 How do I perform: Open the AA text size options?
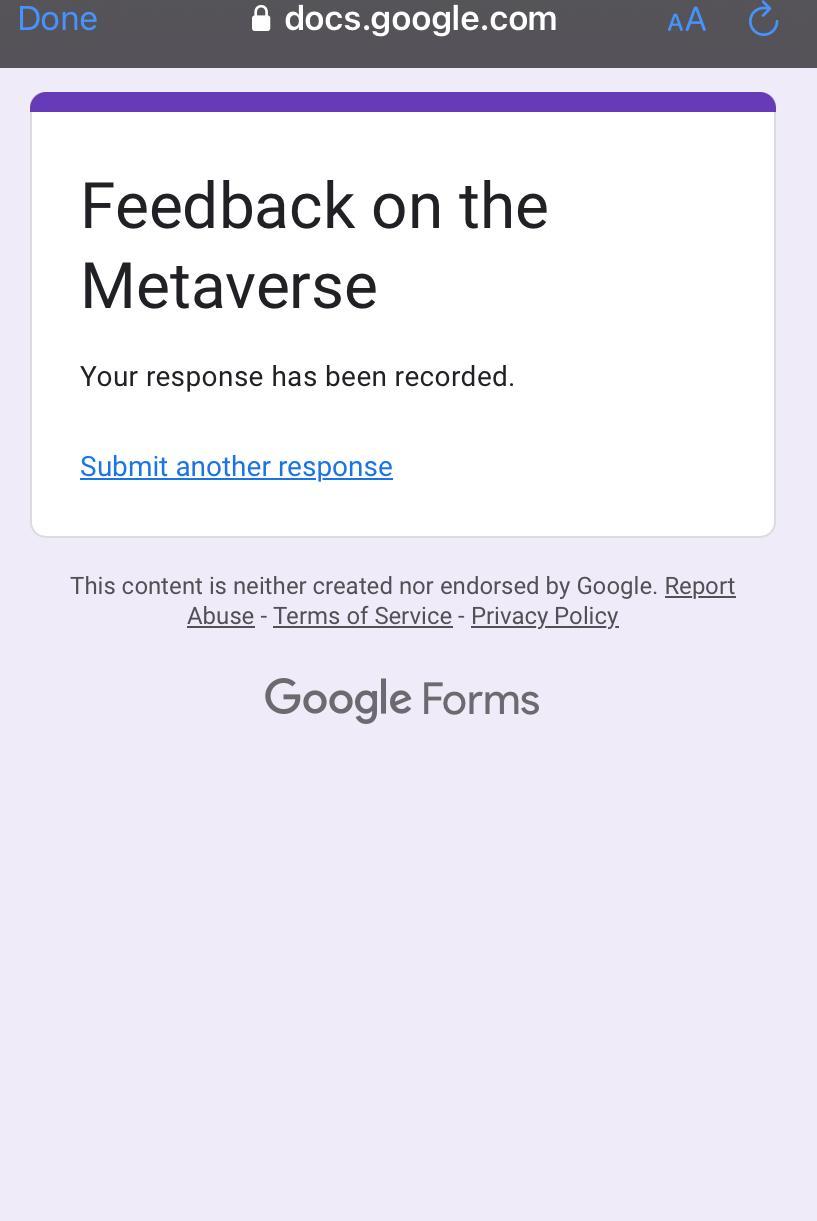pos(687,20)
